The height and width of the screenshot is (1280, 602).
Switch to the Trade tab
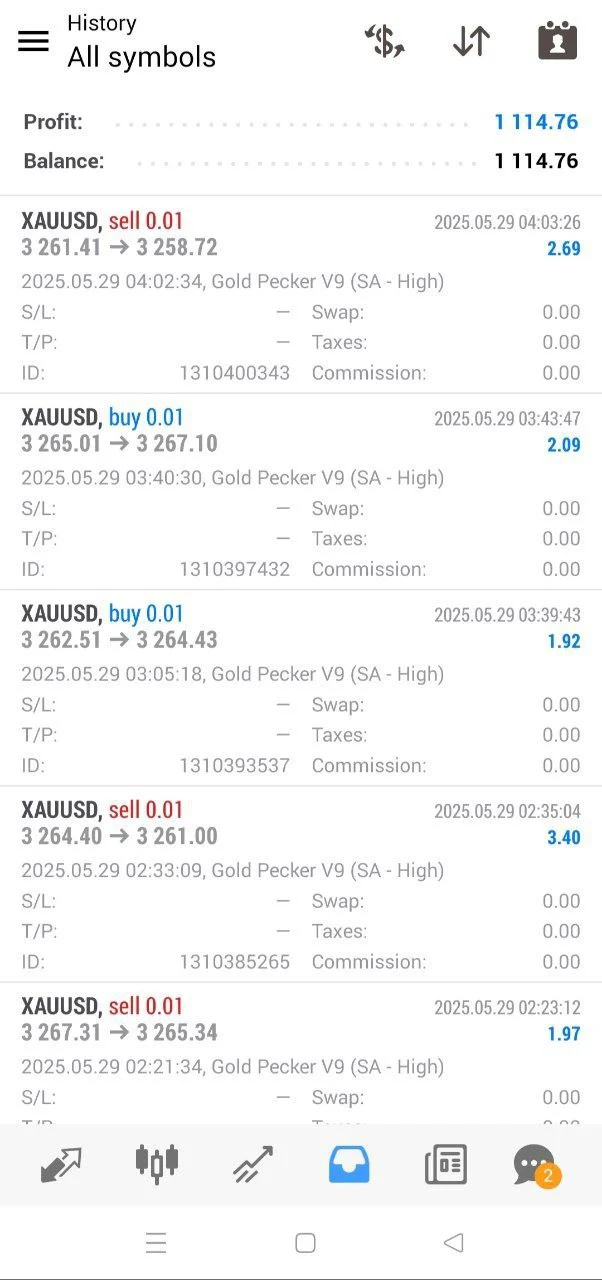(x=253, y=1165)
